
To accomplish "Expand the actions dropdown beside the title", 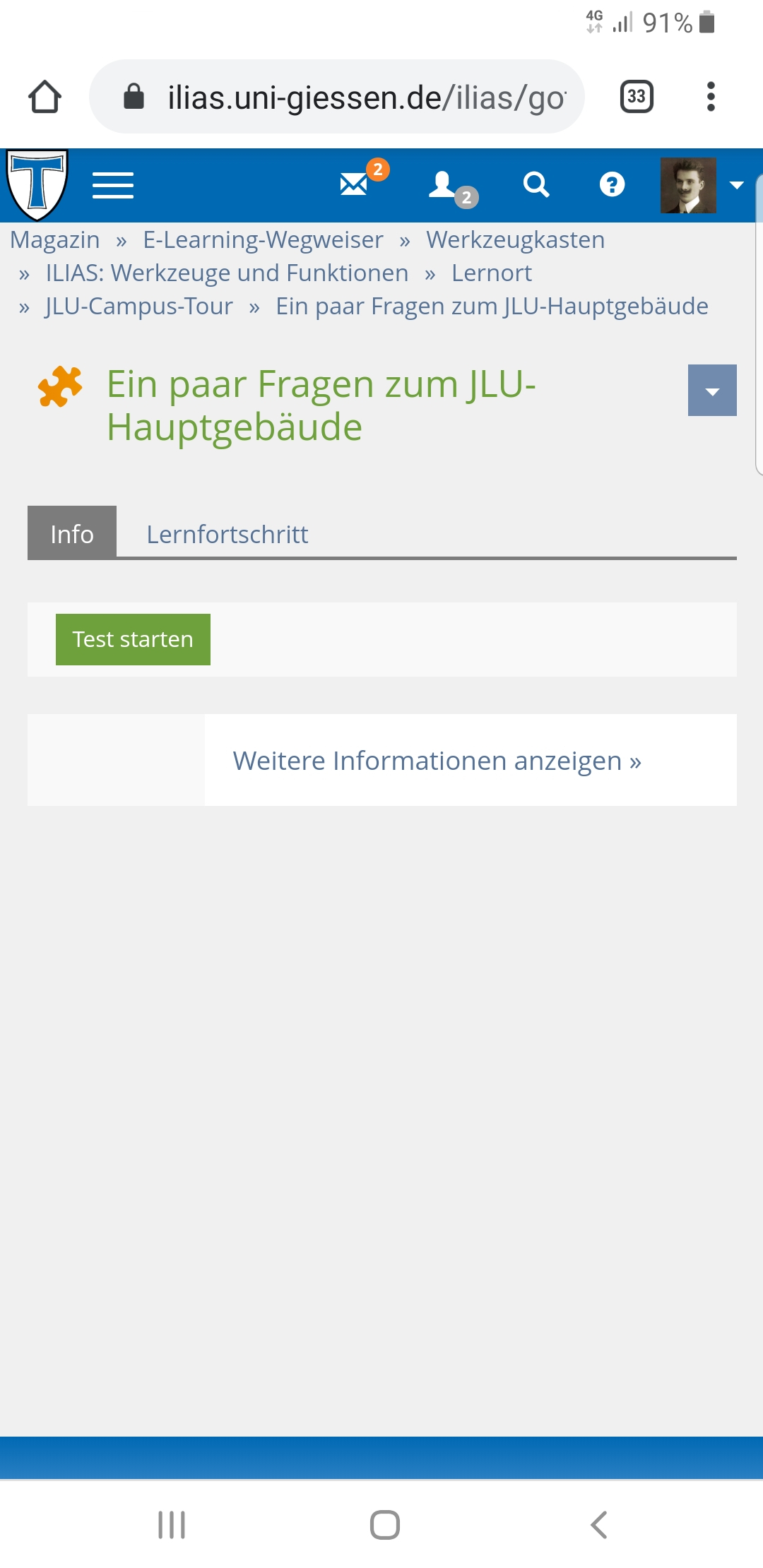I will (712, 391).
